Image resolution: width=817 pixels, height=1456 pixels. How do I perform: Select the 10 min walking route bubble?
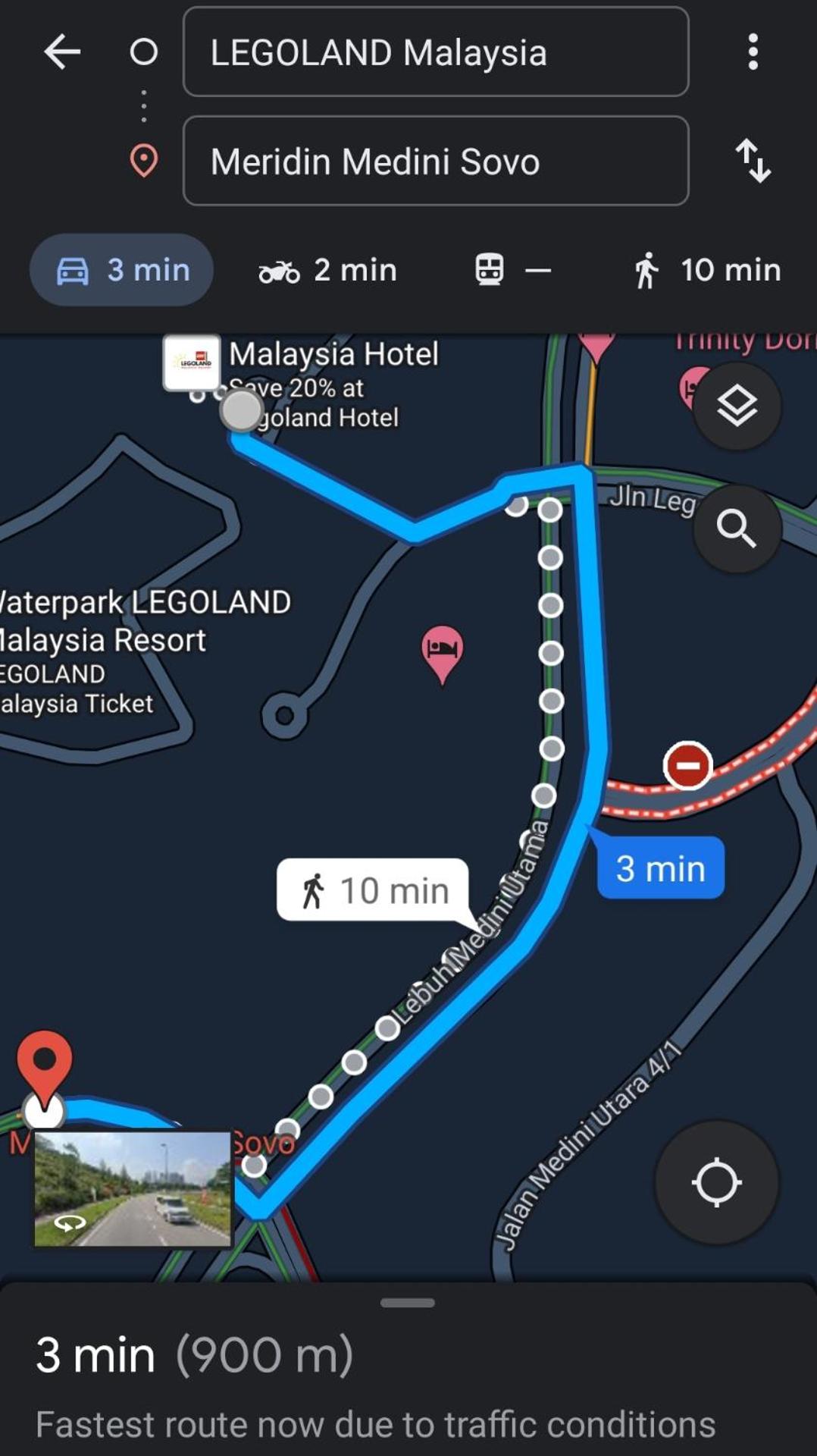pyautogui.click(x=372, y=890)
